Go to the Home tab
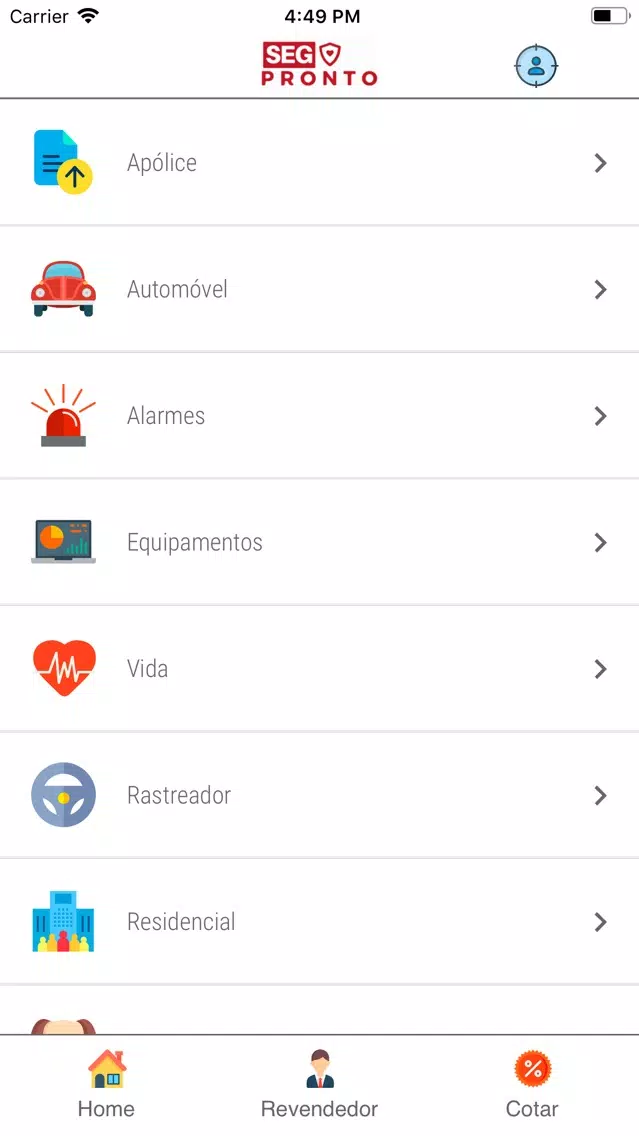 (x=106, y=1085)
